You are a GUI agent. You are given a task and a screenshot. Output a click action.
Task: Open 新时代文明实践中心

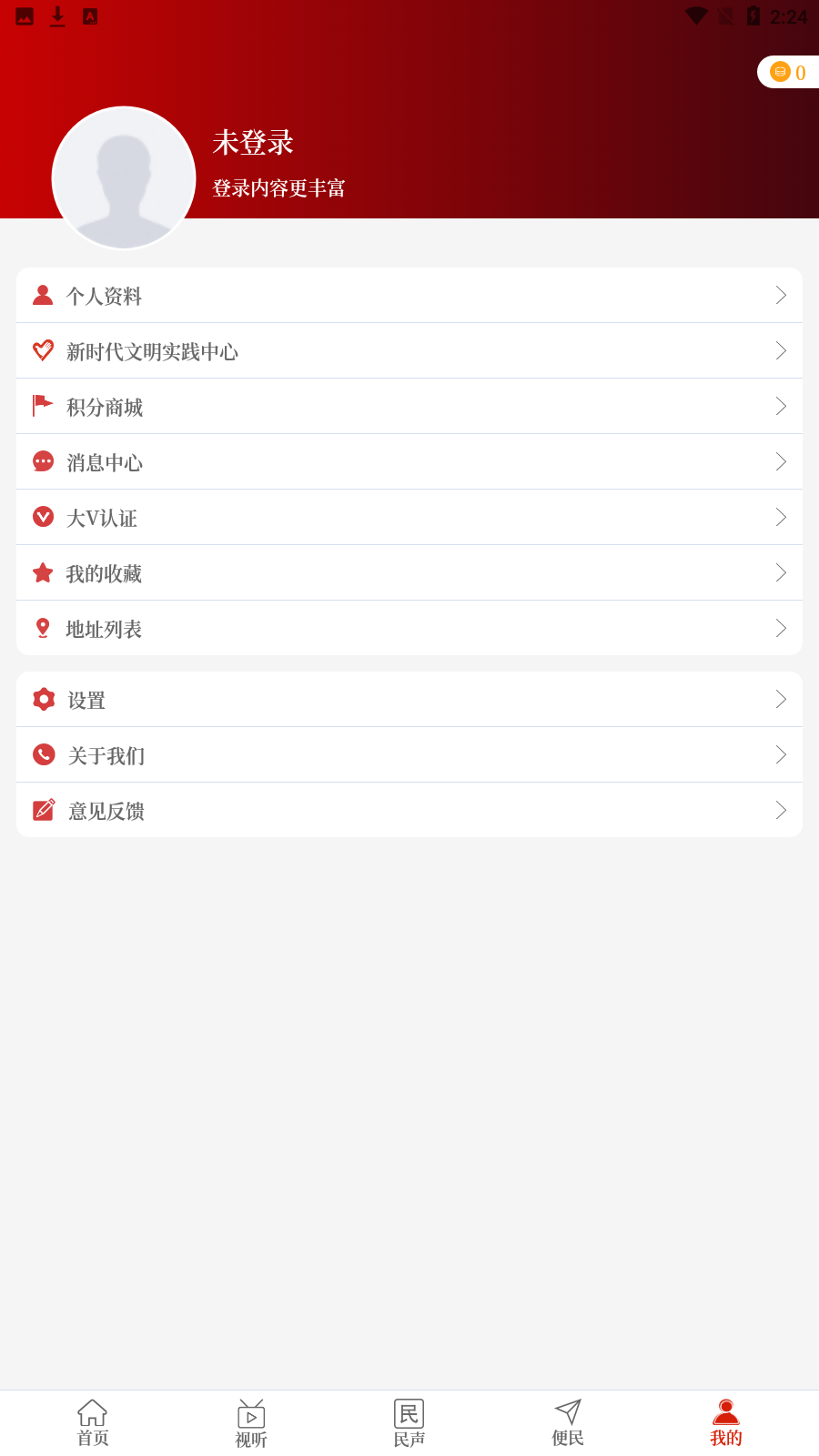[x=409, y=351]
